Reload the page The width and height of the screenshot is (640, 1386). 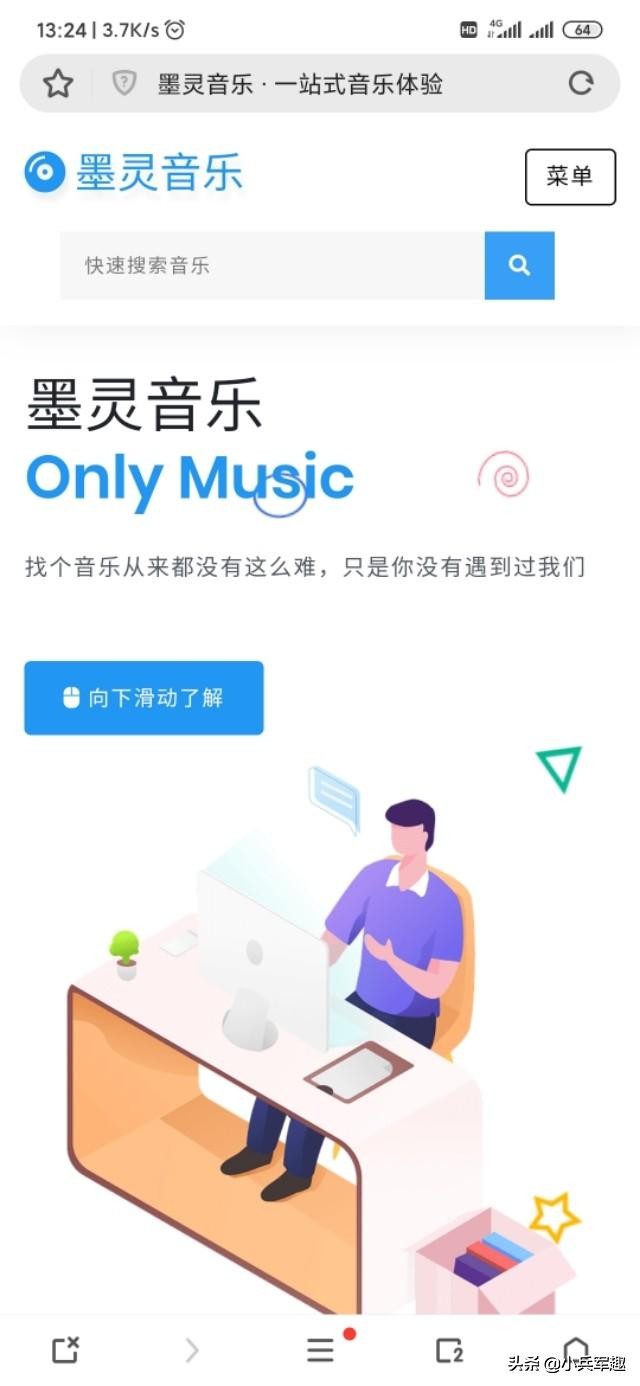click(x=581, y=84)
